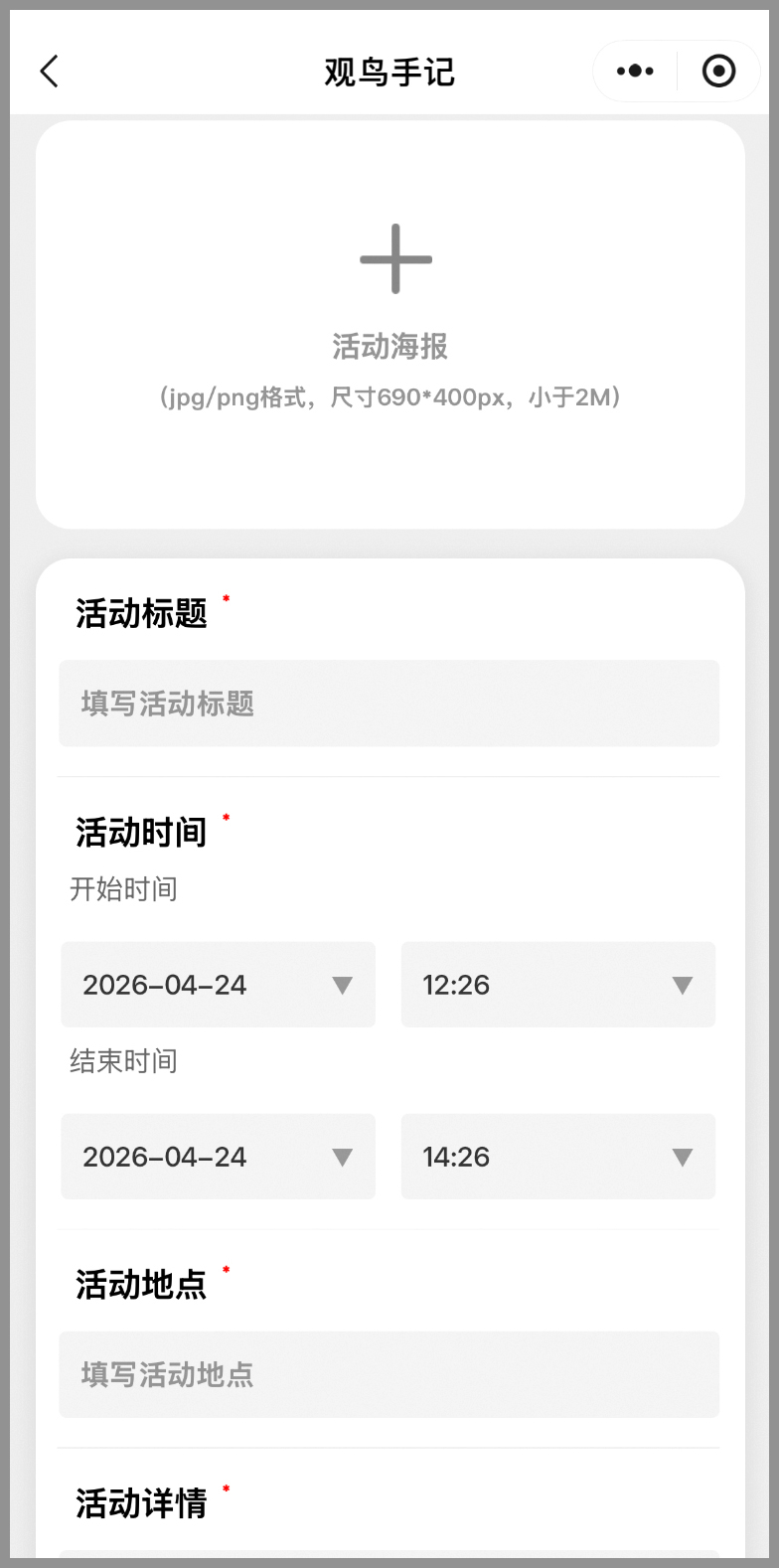
Task: Change the start time 12:26
Action: click(x=557, y=985)
